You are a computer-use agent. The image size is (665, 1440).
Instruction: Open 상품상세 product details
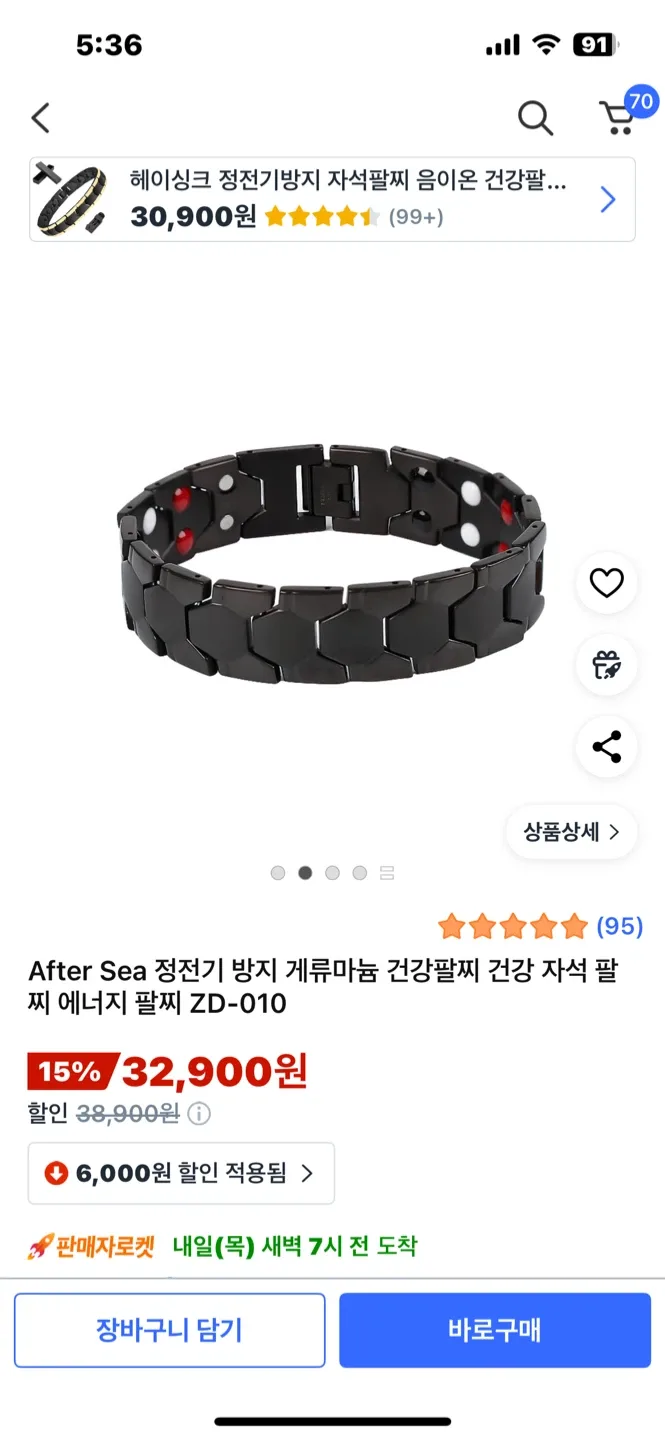(571, 832)
